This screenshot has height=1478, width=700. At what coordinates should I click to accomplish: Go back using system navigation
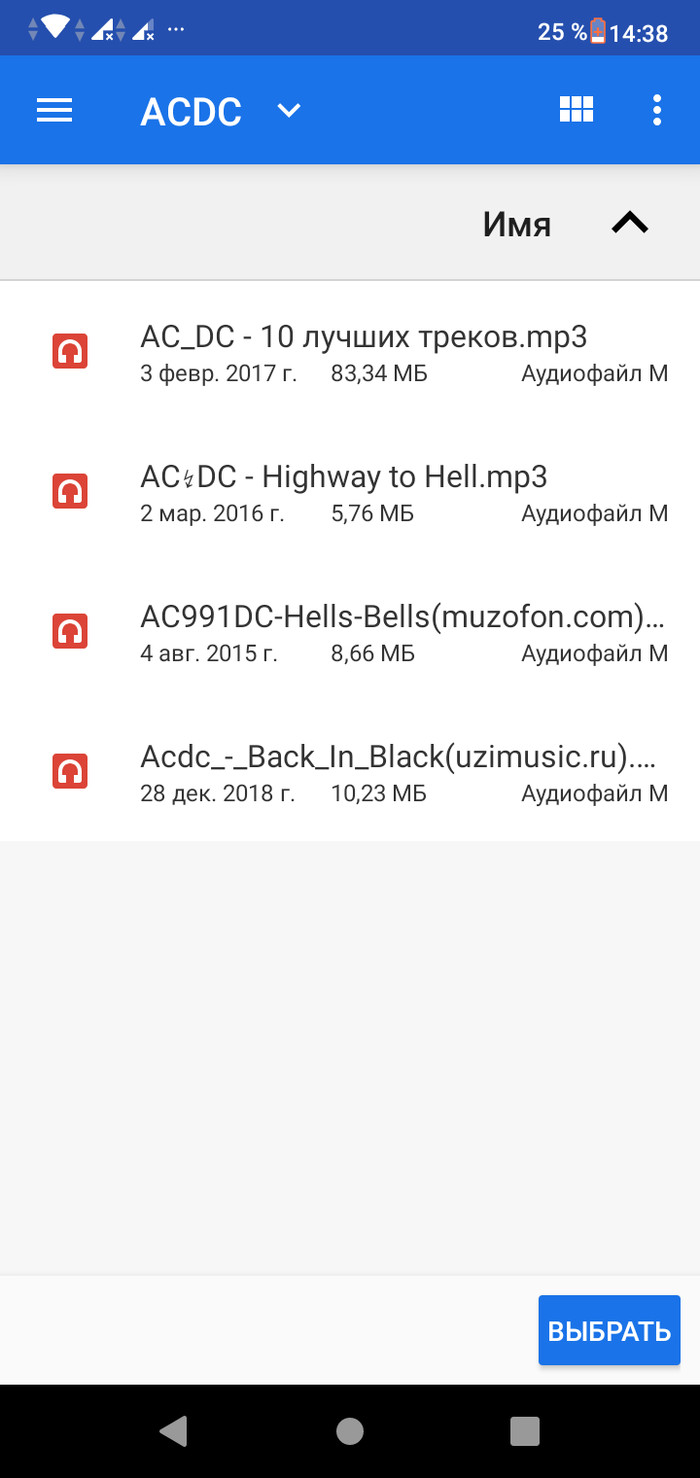(x=173, y=1431)
